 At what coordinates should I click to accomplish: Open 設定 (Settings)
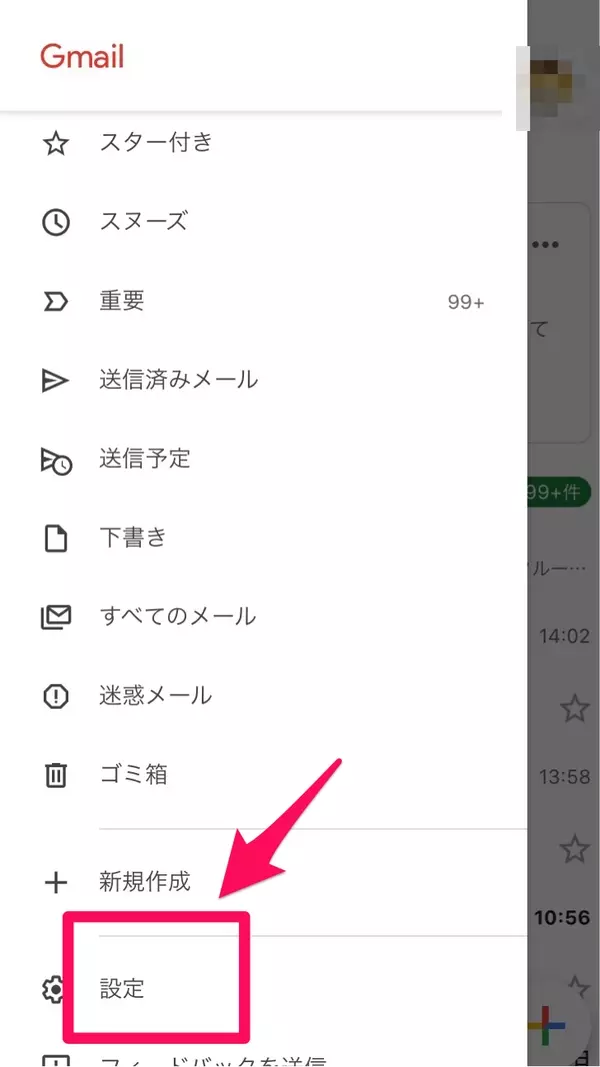122,990
